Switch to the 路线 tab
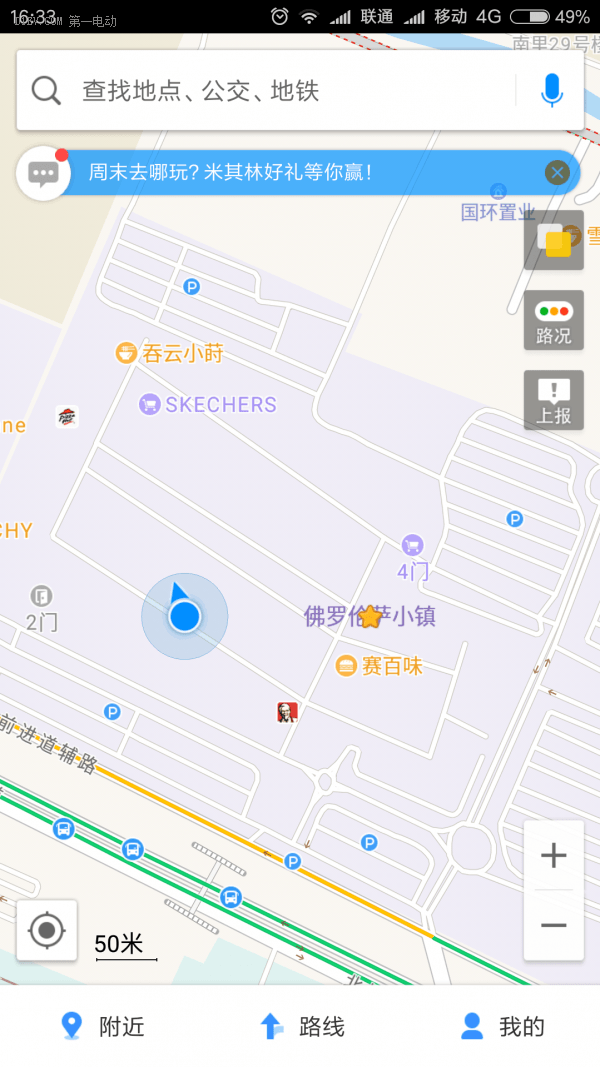600x1067 pixels. click(x=302, y=1026)
